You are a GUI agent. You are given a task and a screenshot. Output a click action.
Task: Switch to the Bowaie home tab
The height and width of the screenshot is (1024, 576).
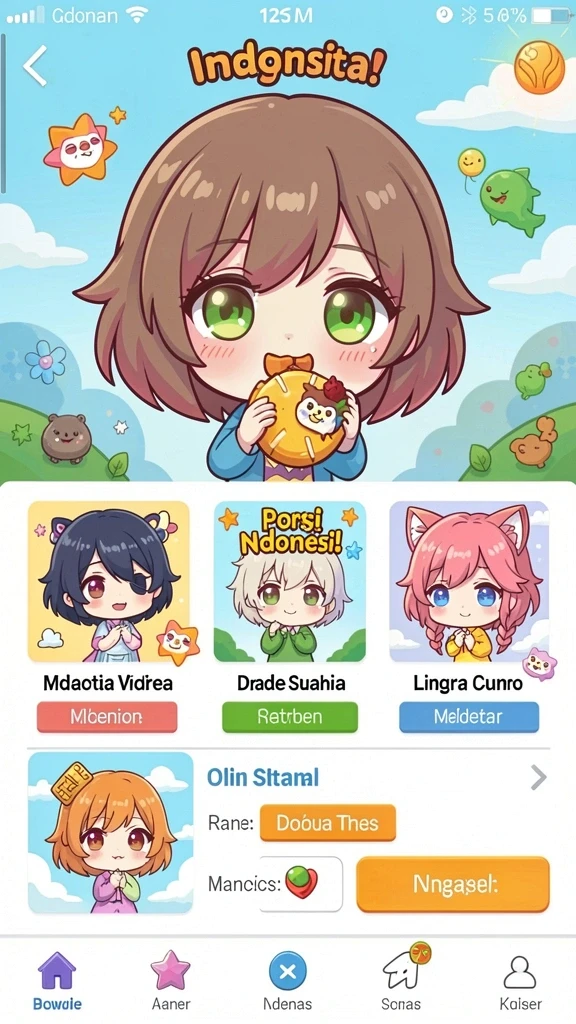(57, 982)
